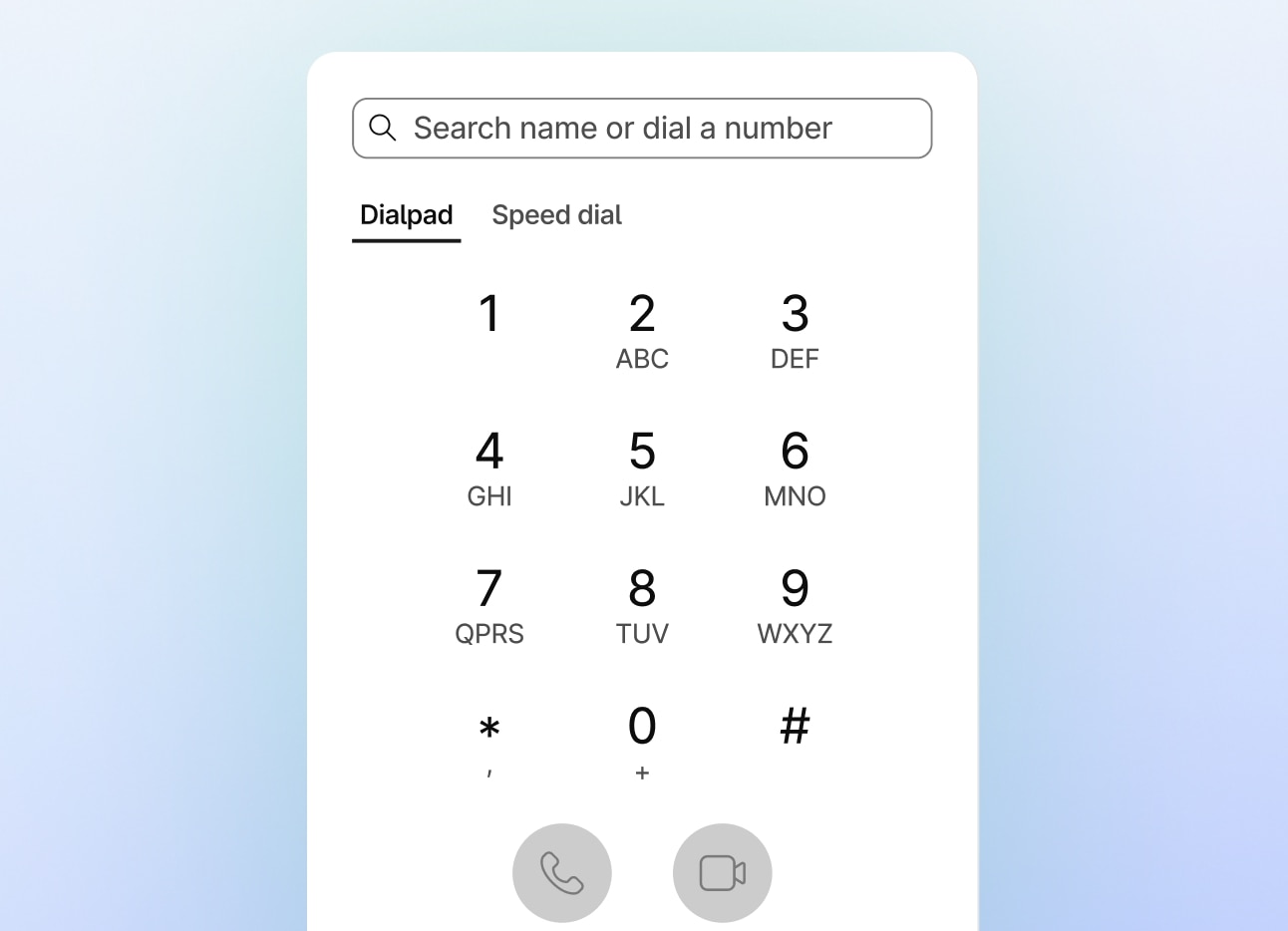Enter digit 6 MNO
Screen dimensions: 1288x931
click(795, 468)
